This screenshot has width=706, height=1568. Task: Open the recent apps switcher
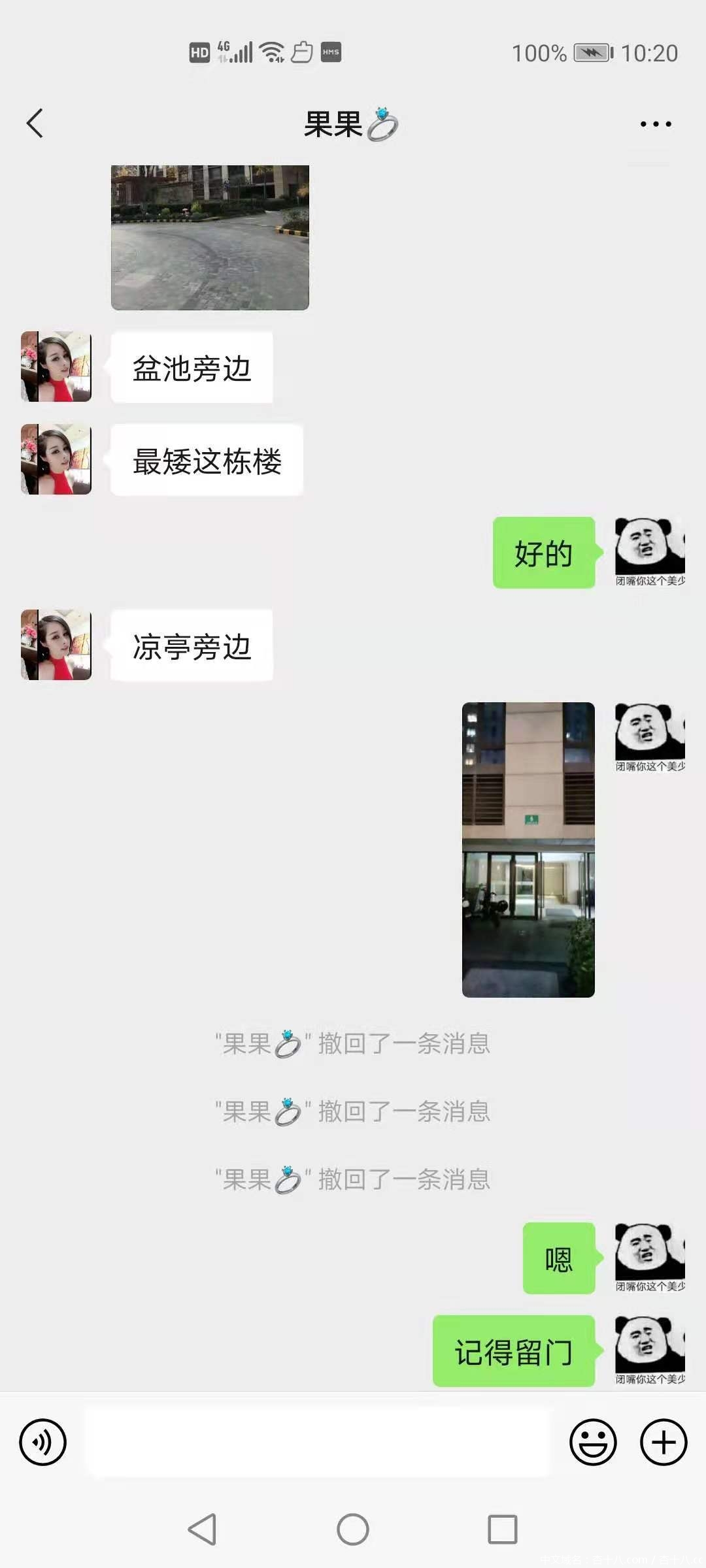coord(502,1529)
